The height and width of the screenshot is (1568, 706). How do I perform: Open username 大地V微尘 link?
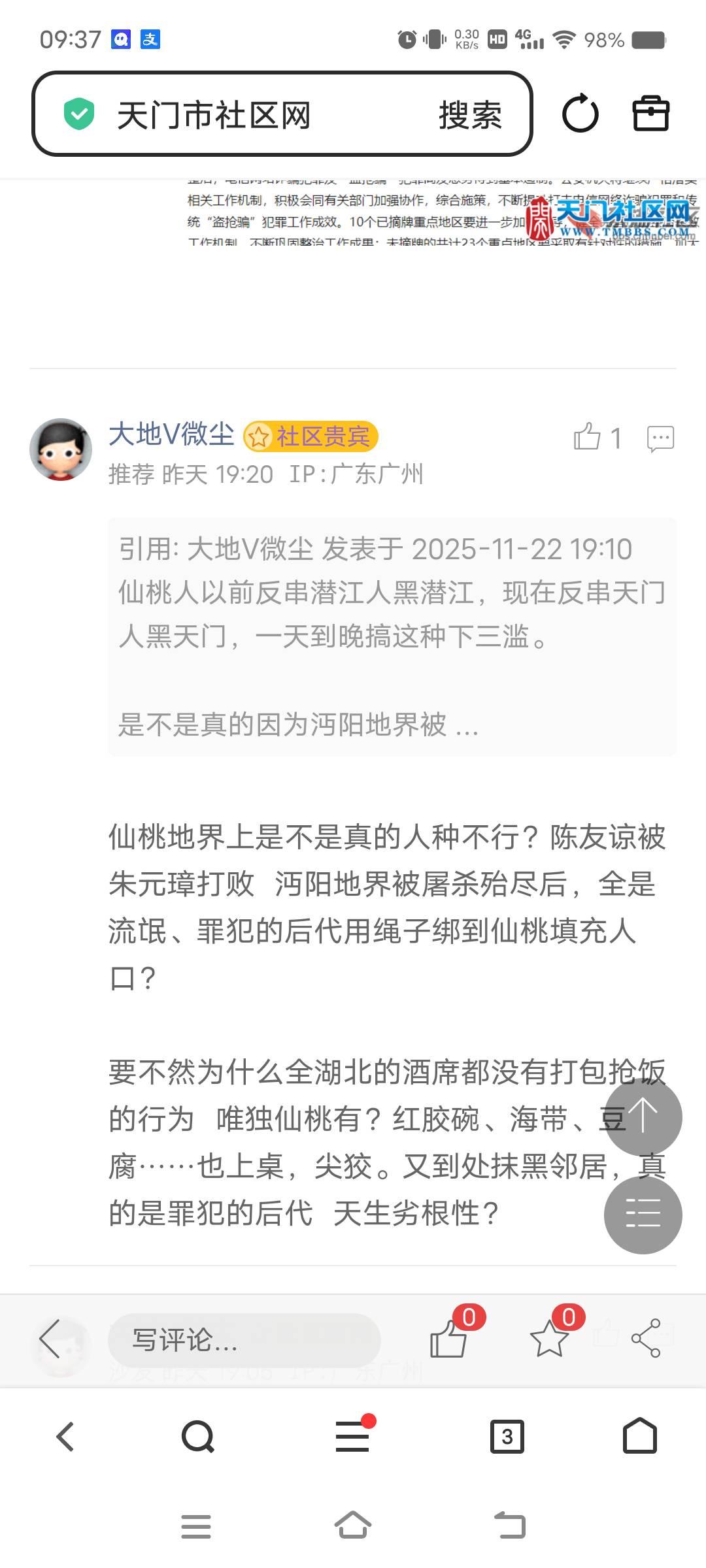171,434
